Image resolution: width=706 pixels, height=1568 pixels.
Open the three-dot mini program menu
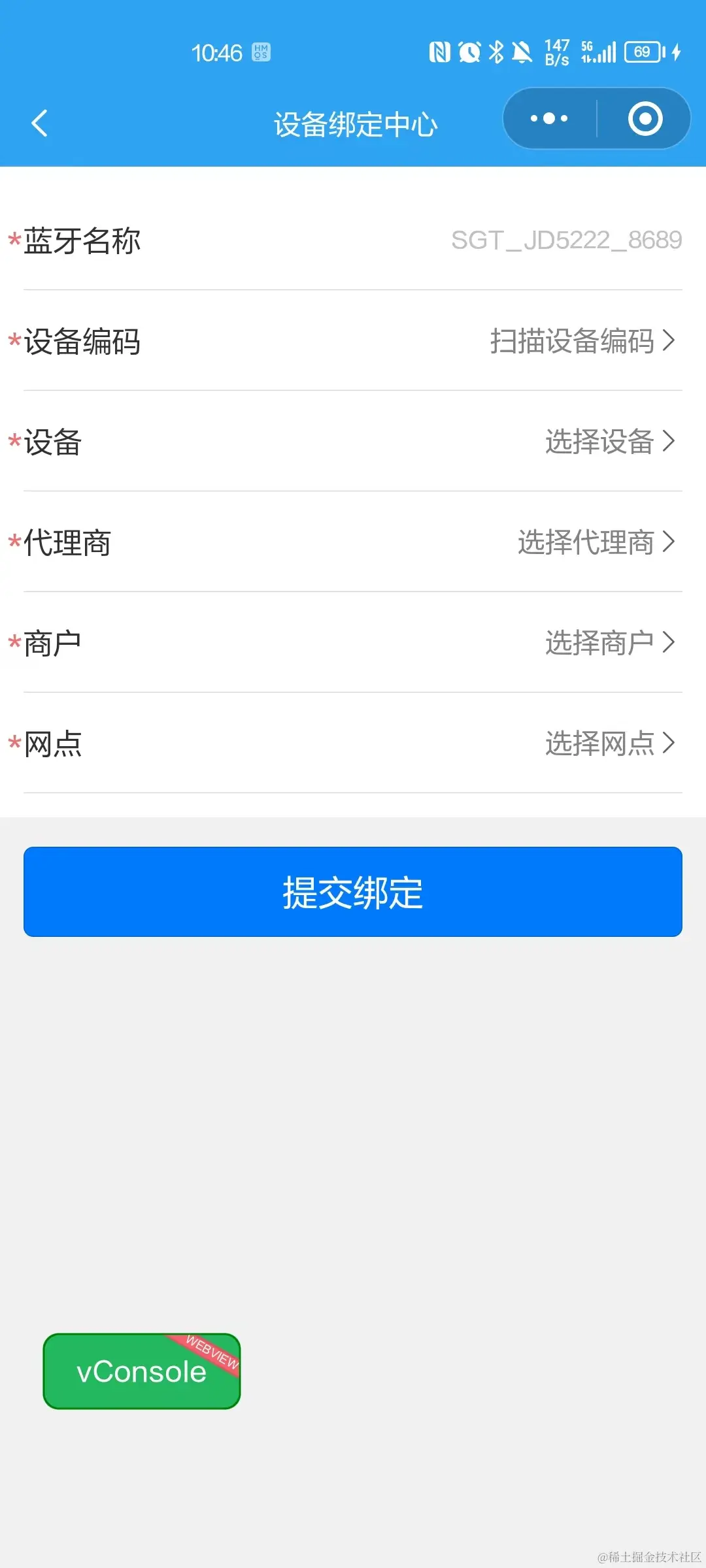[549, 119]
